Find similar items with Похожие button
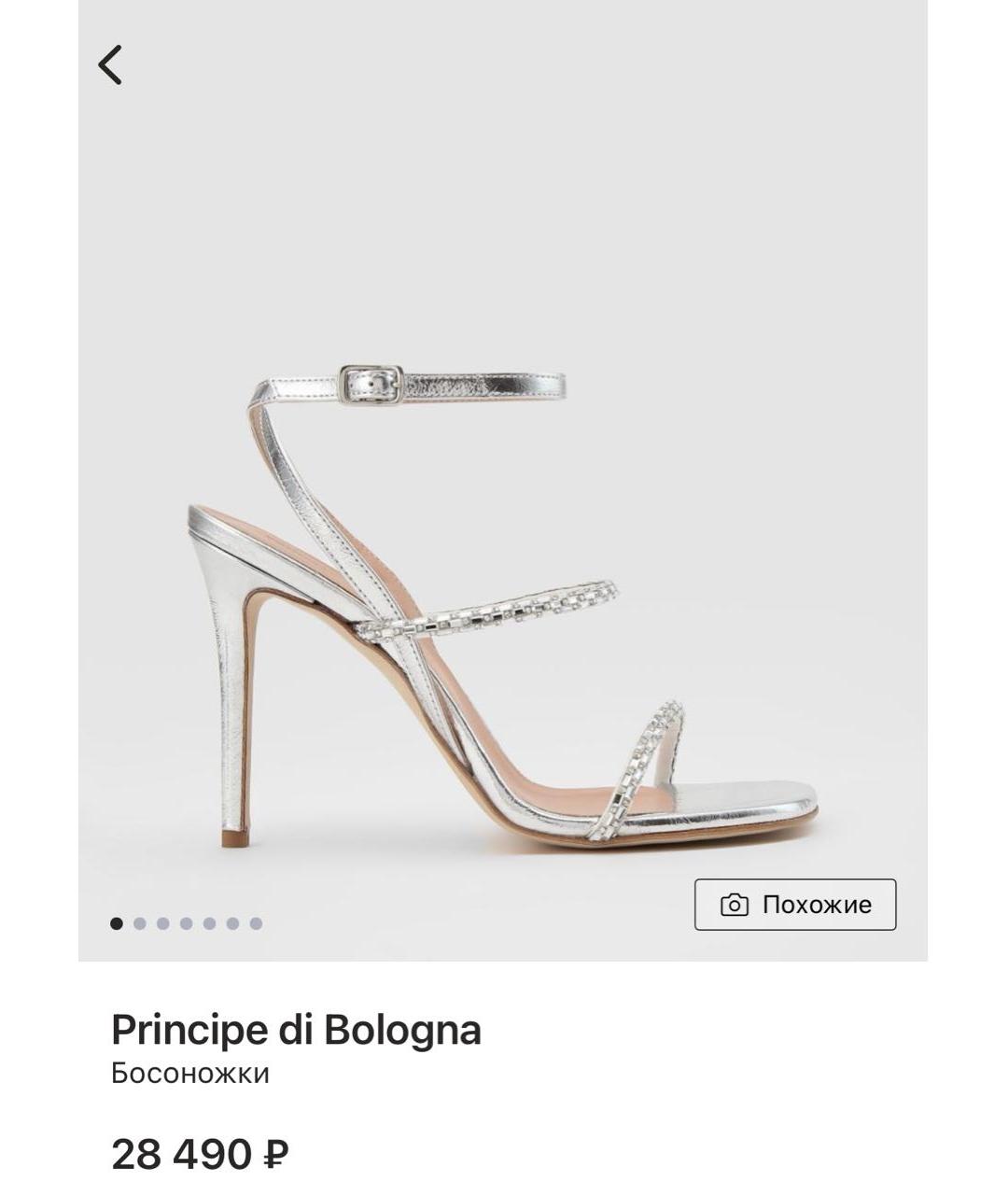 pyautogui.click(x=795, y=905)
